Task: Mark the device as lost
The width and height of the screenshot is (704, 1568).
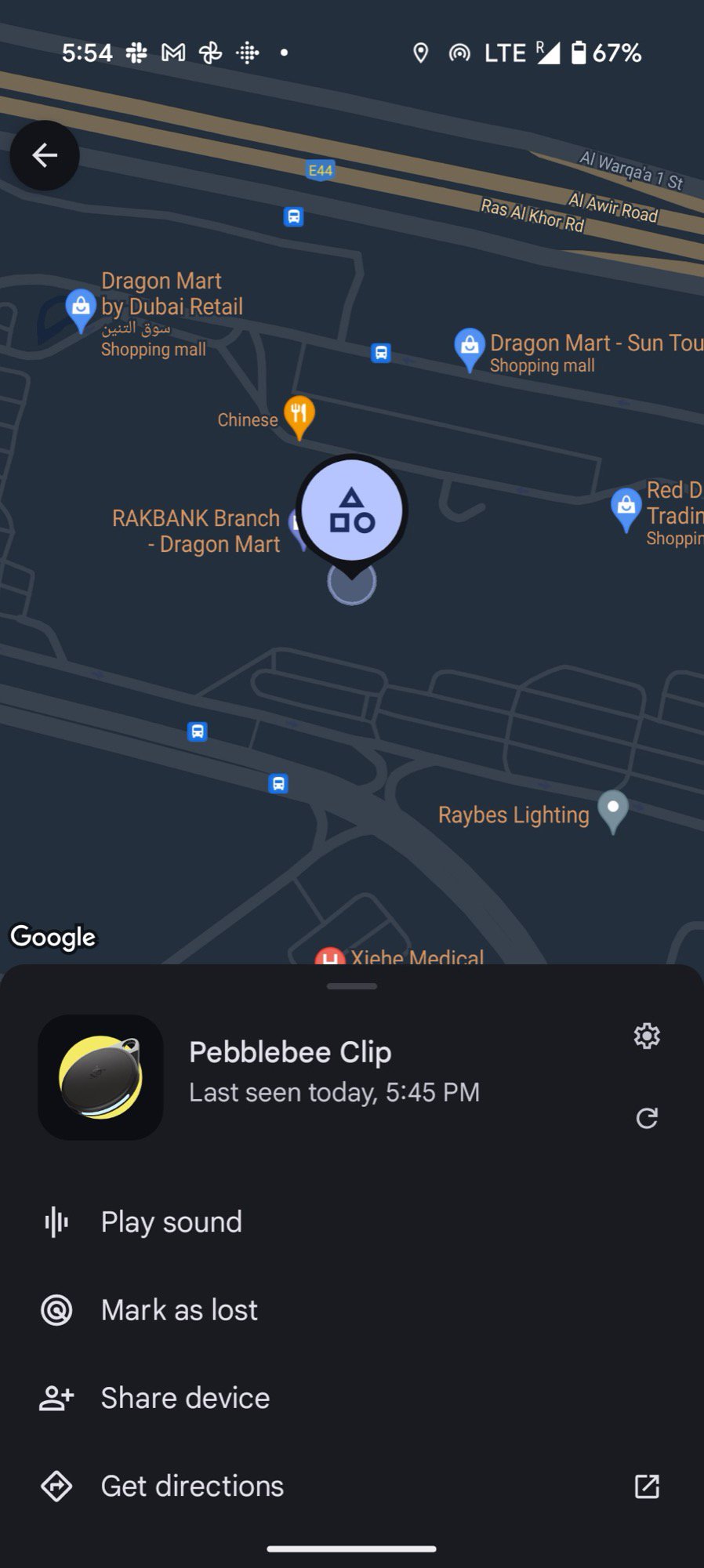Action: [180, 1310]
